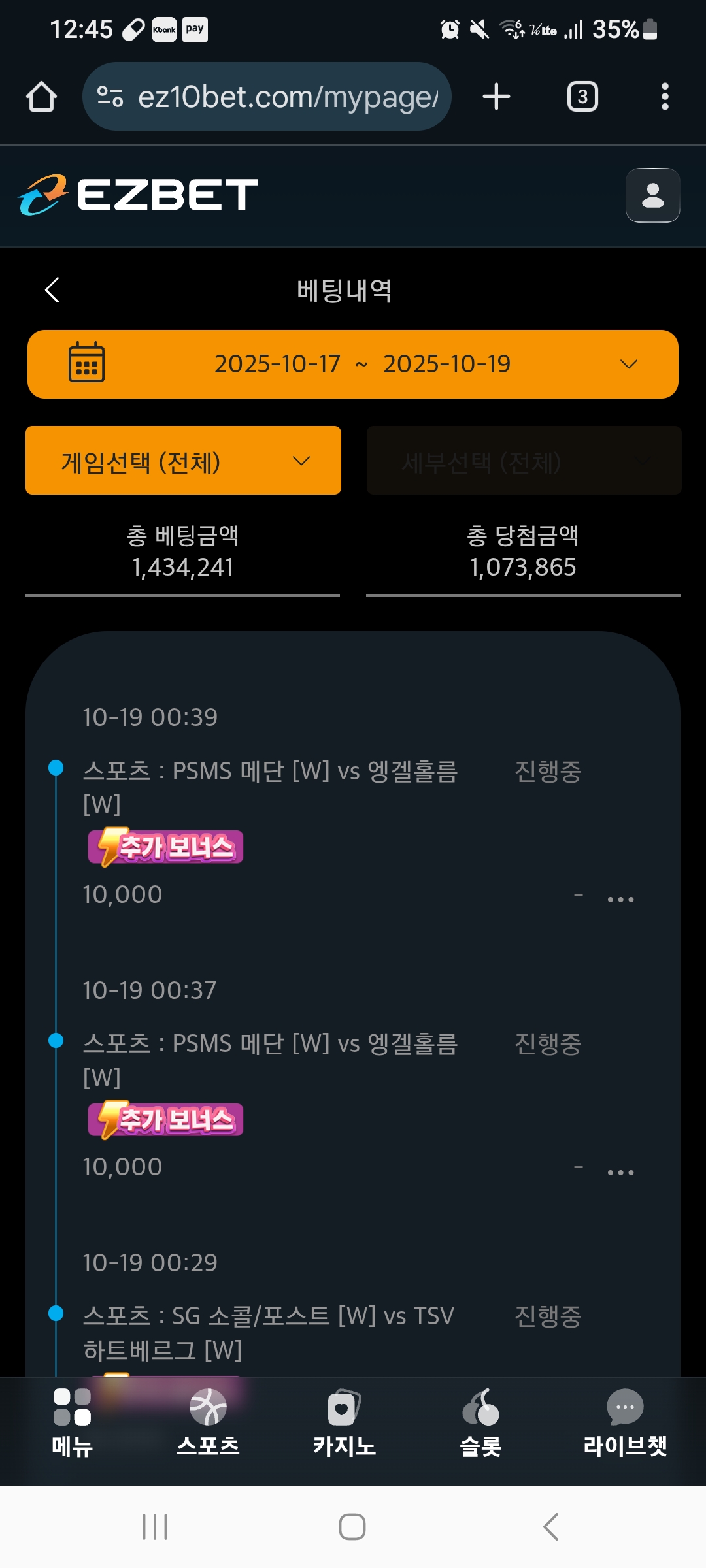Image resolution: width=706 pixels, height=1568 pixels.
Task: Open a new browser tab
Action: point(496,97)
